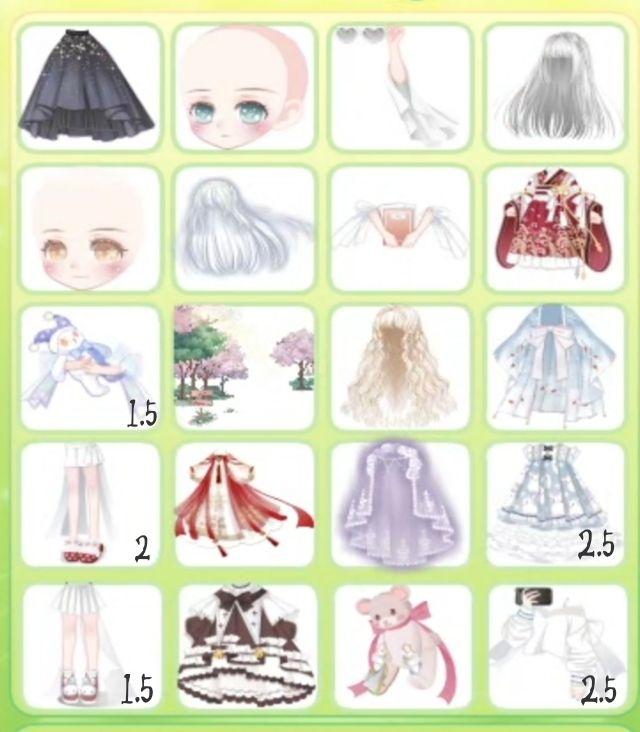This screenshot has height=732, width=640.
Task: Pick the book with white ribbon sleeves
Action: 400,228
